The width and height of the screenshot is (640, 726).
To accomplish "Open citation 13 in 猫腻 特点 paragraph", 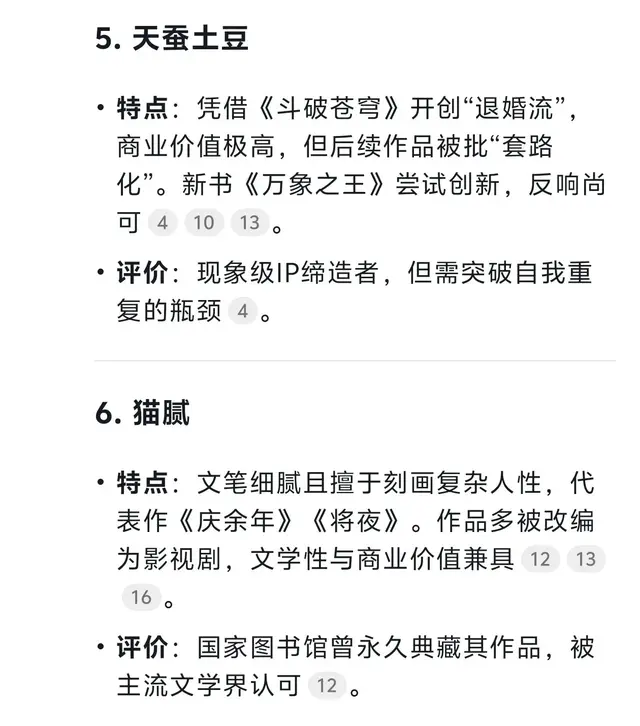I will point(587,559).
